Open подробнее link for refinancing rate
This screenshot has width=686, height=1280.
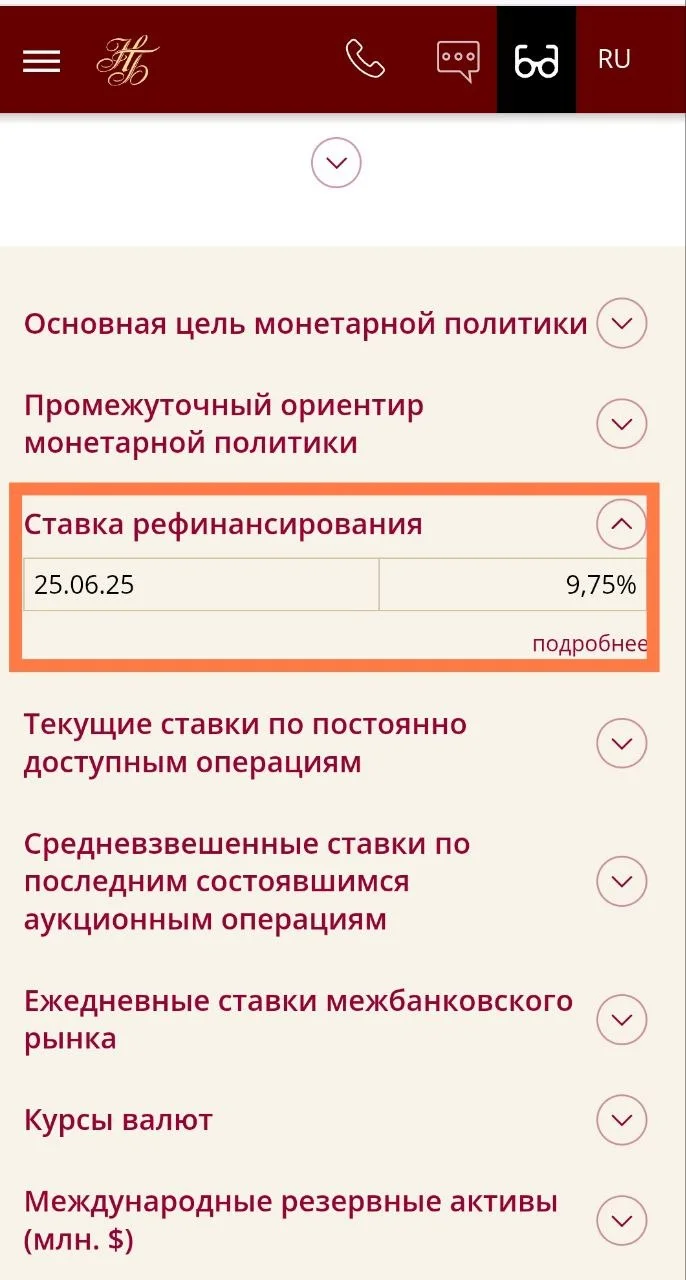tap(589, 643)
